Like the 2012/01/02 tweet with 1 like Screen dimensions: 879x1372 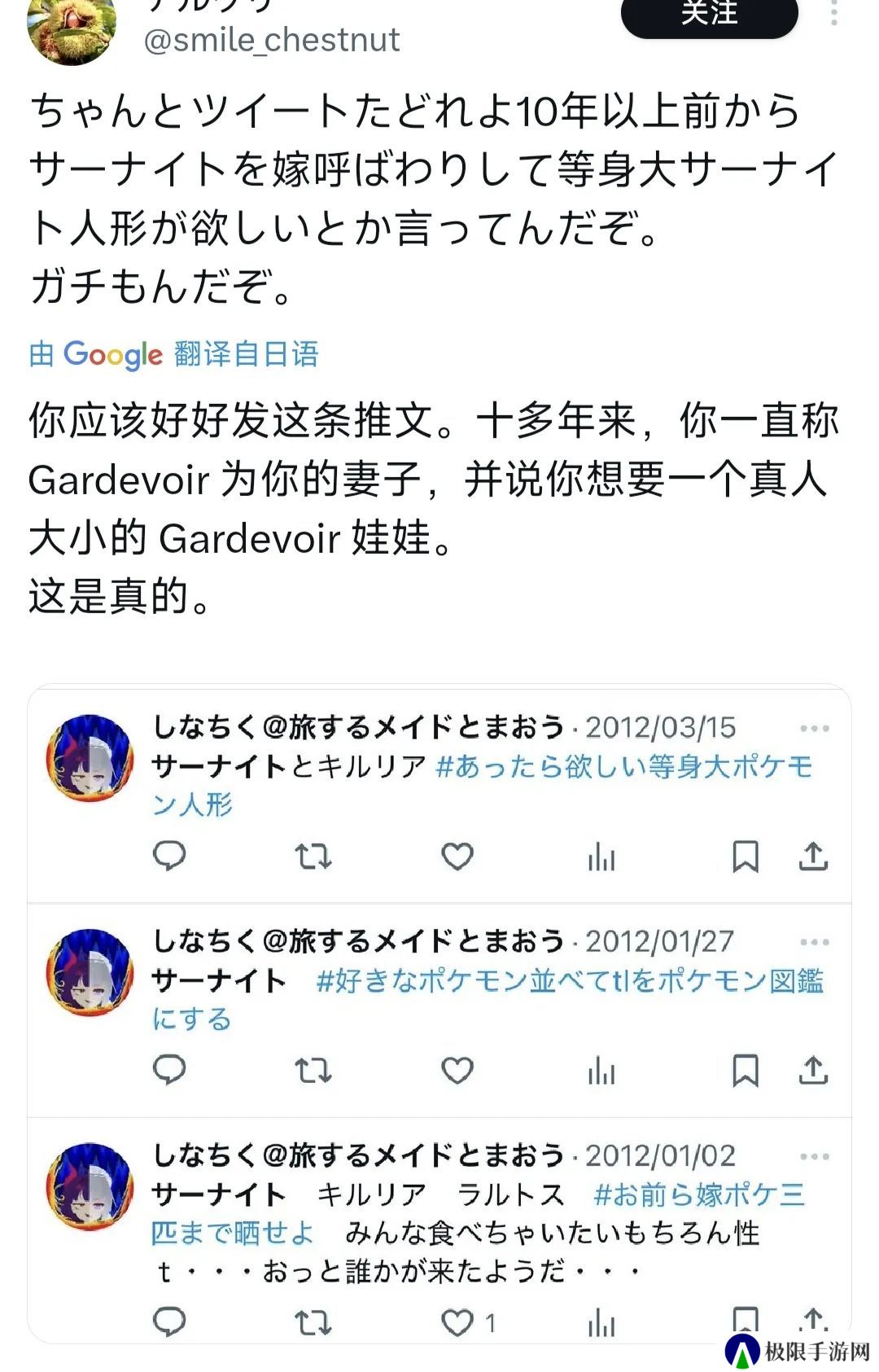457,1322
